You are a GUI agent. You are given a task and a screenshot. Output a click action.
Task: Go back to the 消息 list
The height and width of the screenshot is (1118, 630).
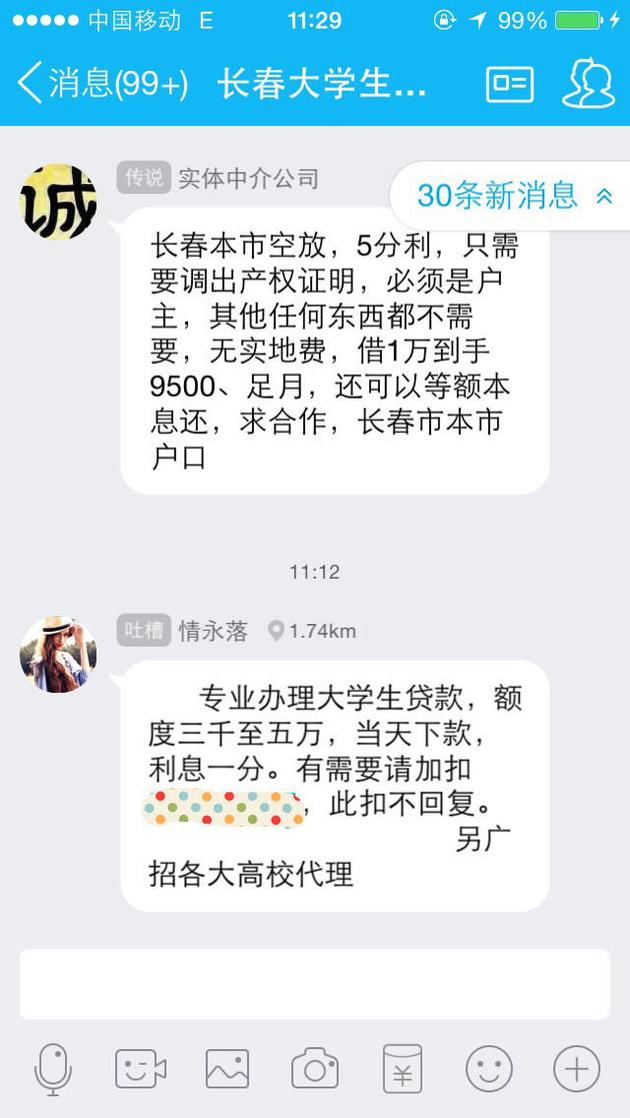tap(103, 83)
